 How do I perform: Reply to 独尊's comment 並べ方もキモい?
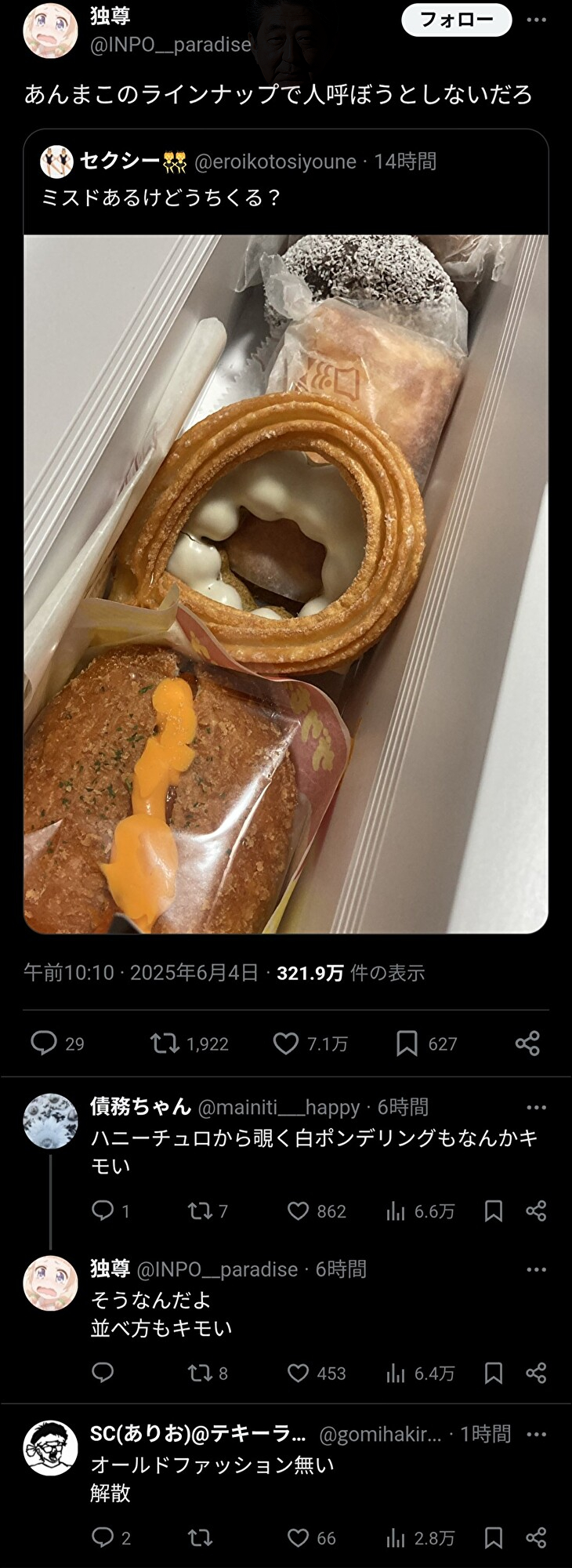point(103,1373)
